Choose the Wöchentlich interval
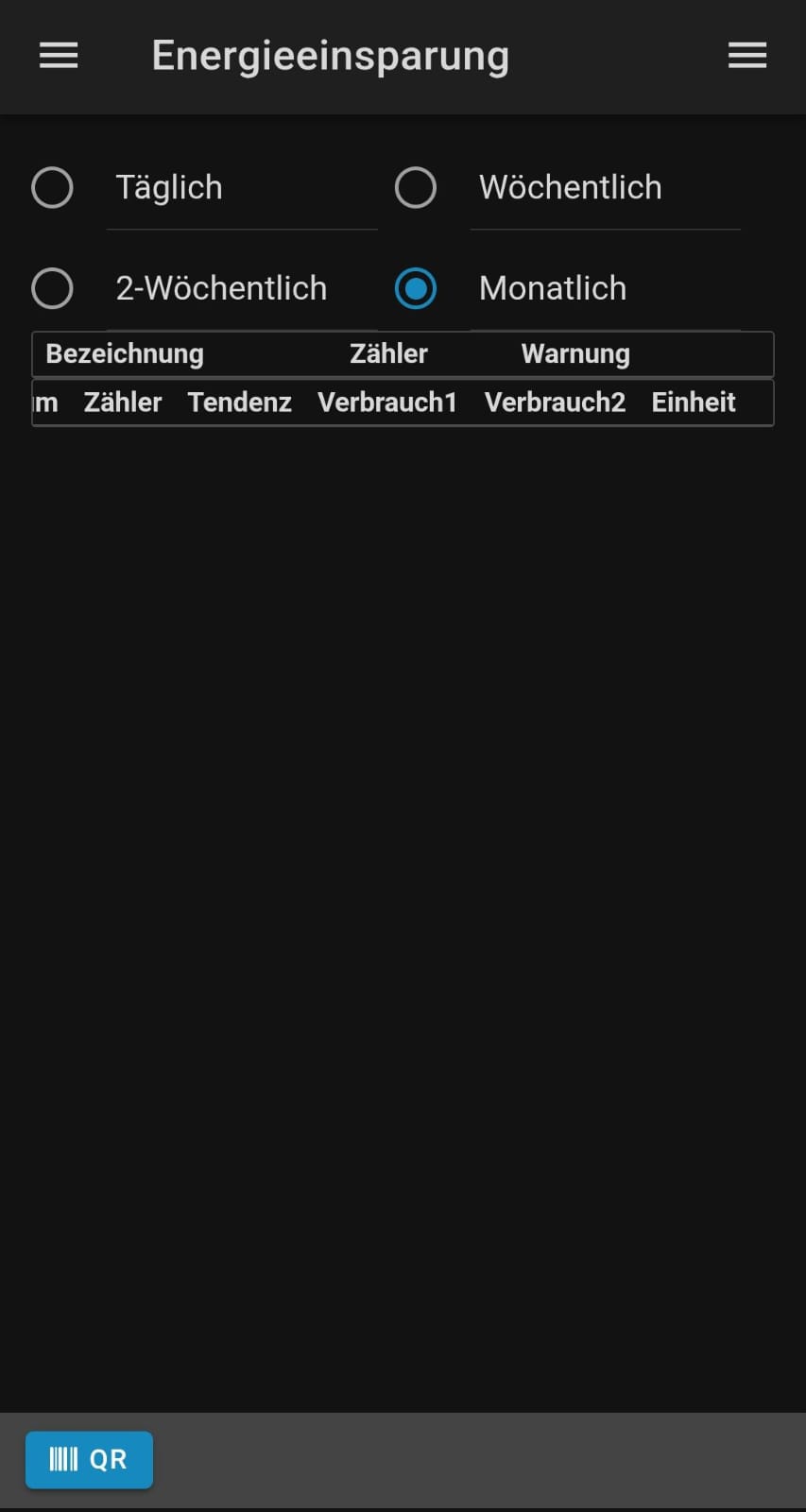The height and width of the screenshot is (1512, 806). tap(416, 187)
